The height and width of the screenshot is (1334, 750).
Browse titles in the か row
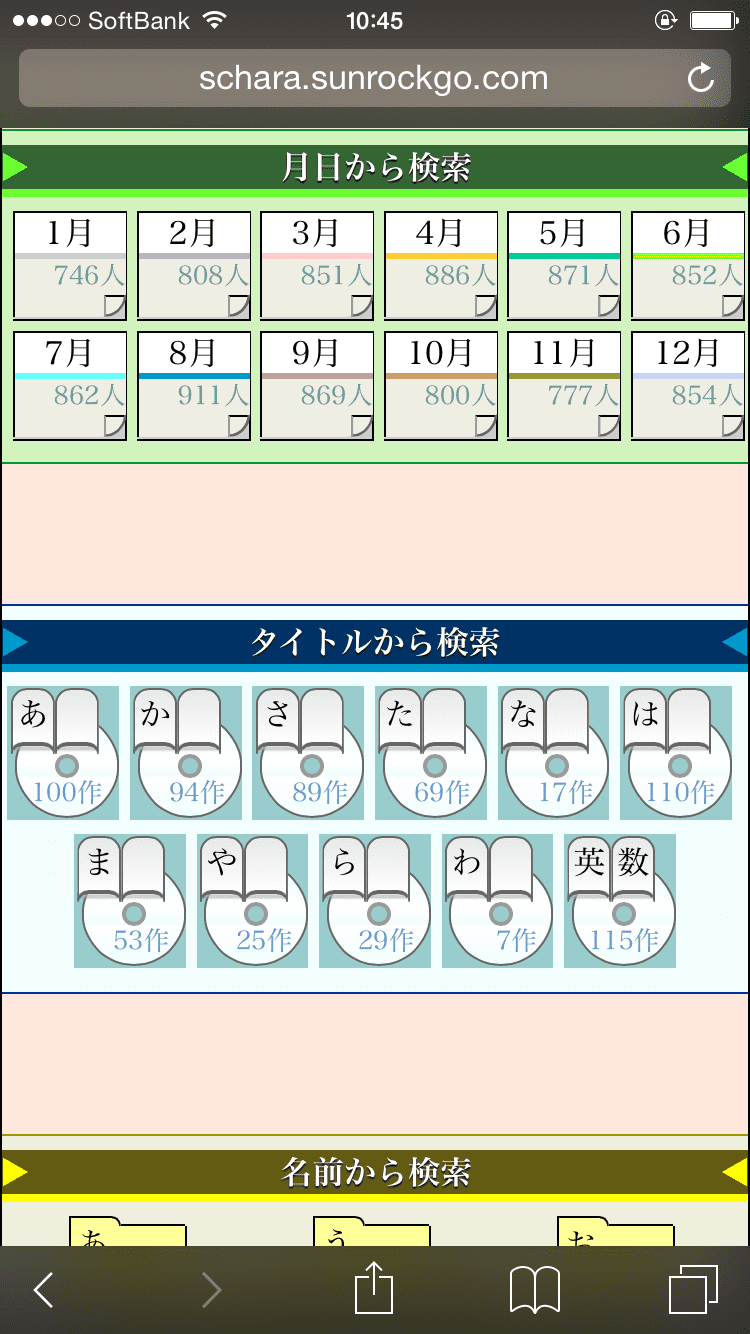[x=186, y=752]
